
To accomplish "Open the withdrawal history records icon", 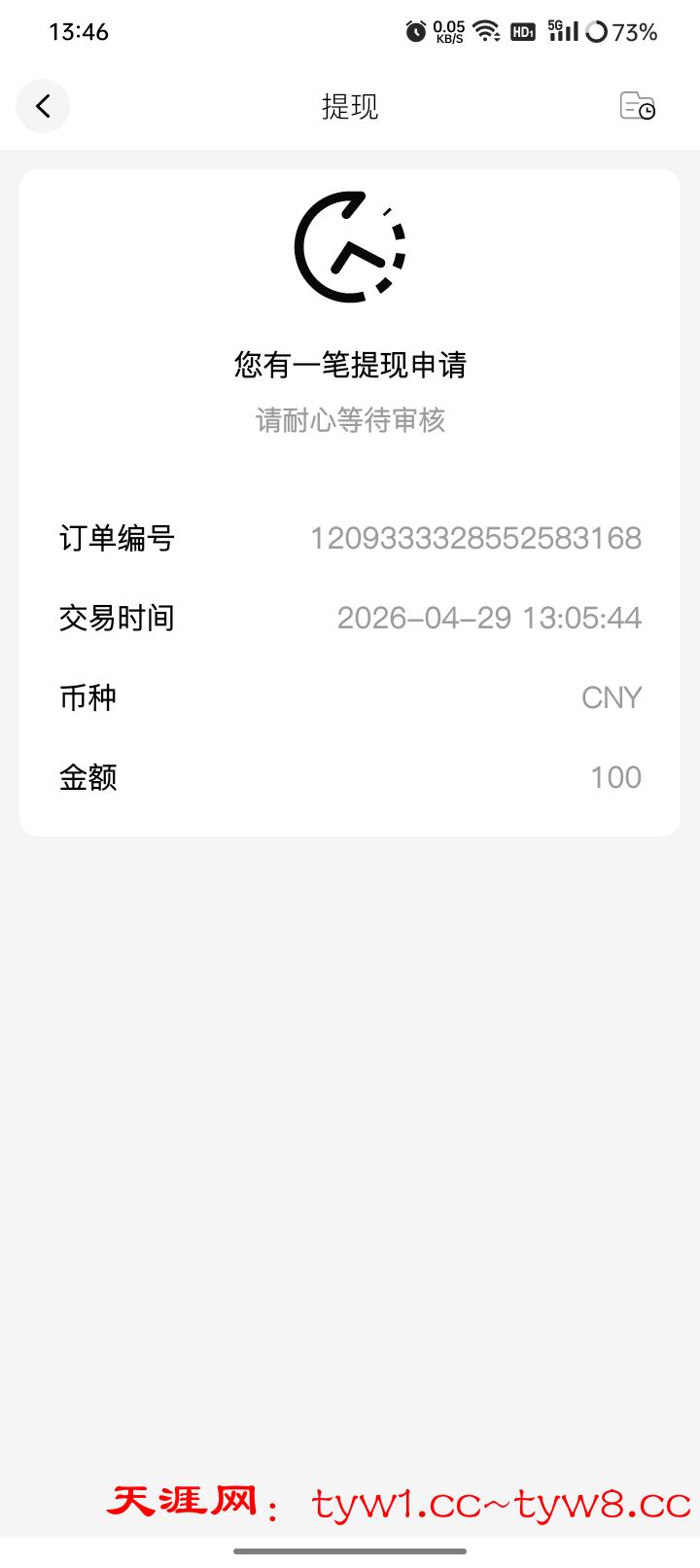I will [x=638, y=105].
